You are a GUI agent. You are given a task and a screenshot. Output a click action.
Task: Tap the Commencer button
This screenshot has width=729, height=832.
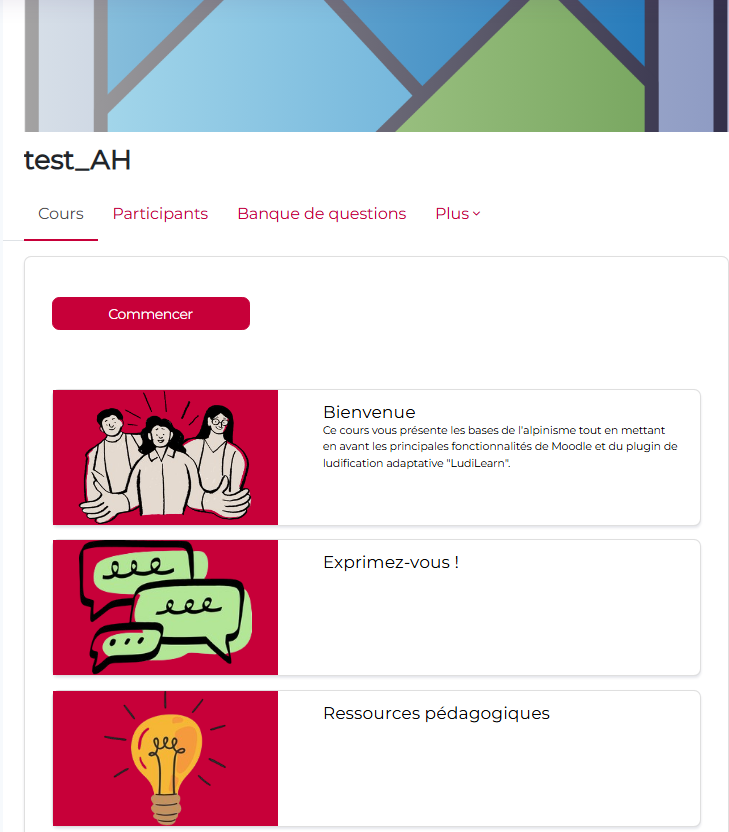pos(151,313)
